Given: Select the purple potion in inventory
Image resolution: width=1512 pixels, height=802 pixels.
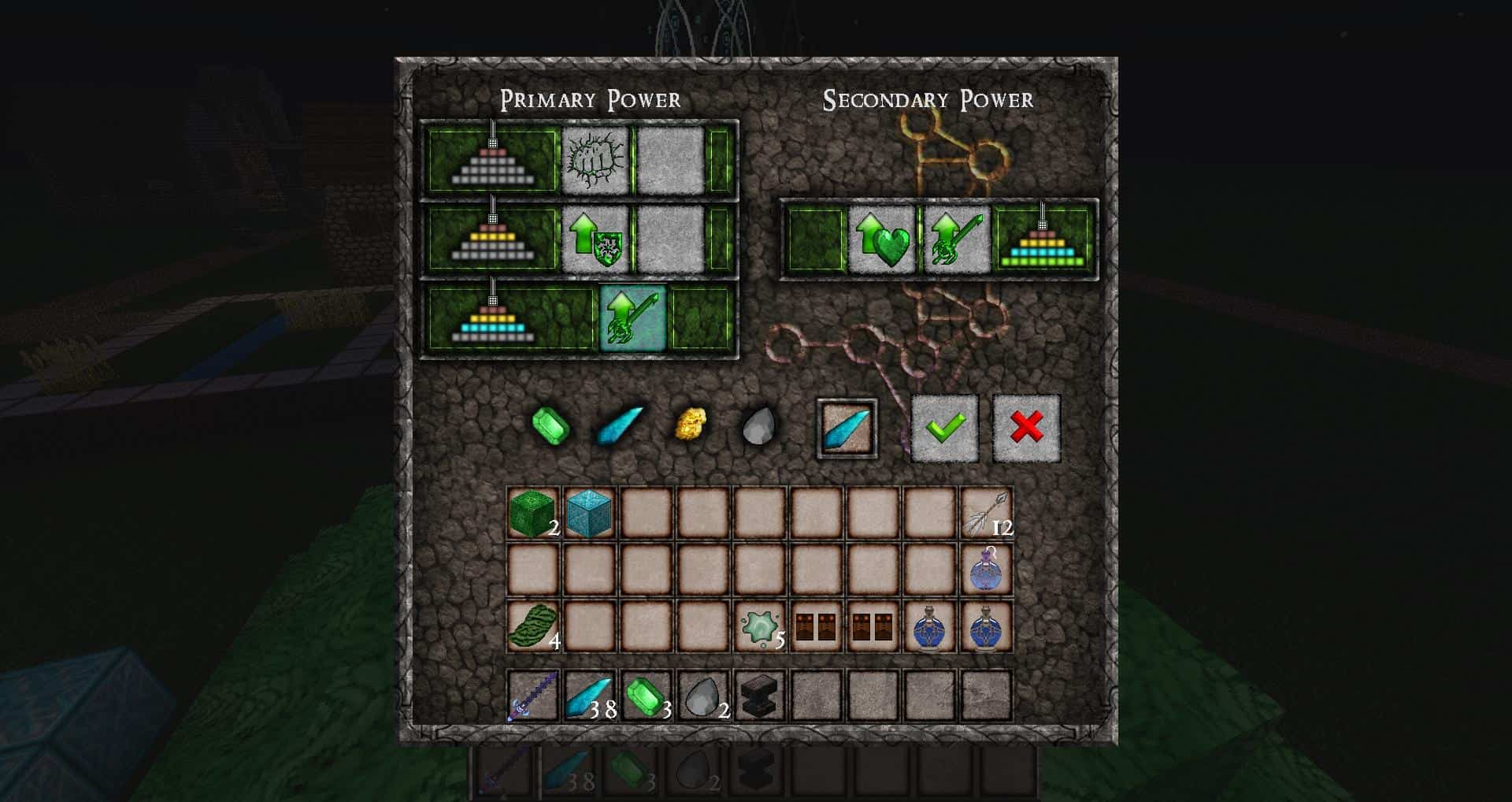Looking at the screenshot, I should click(986, 570).
